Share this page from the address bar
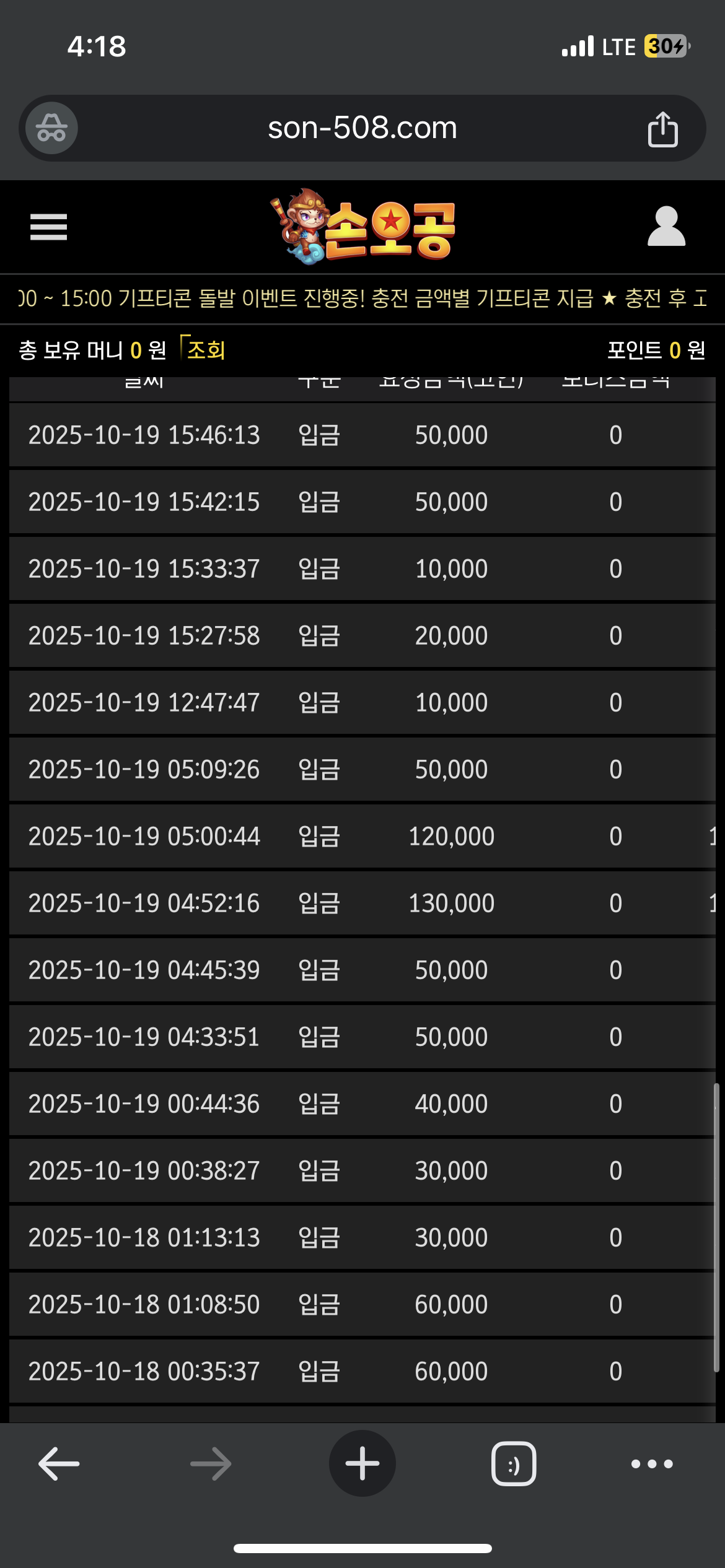Screen dimensions: 725x1568 tap(662, 129)
